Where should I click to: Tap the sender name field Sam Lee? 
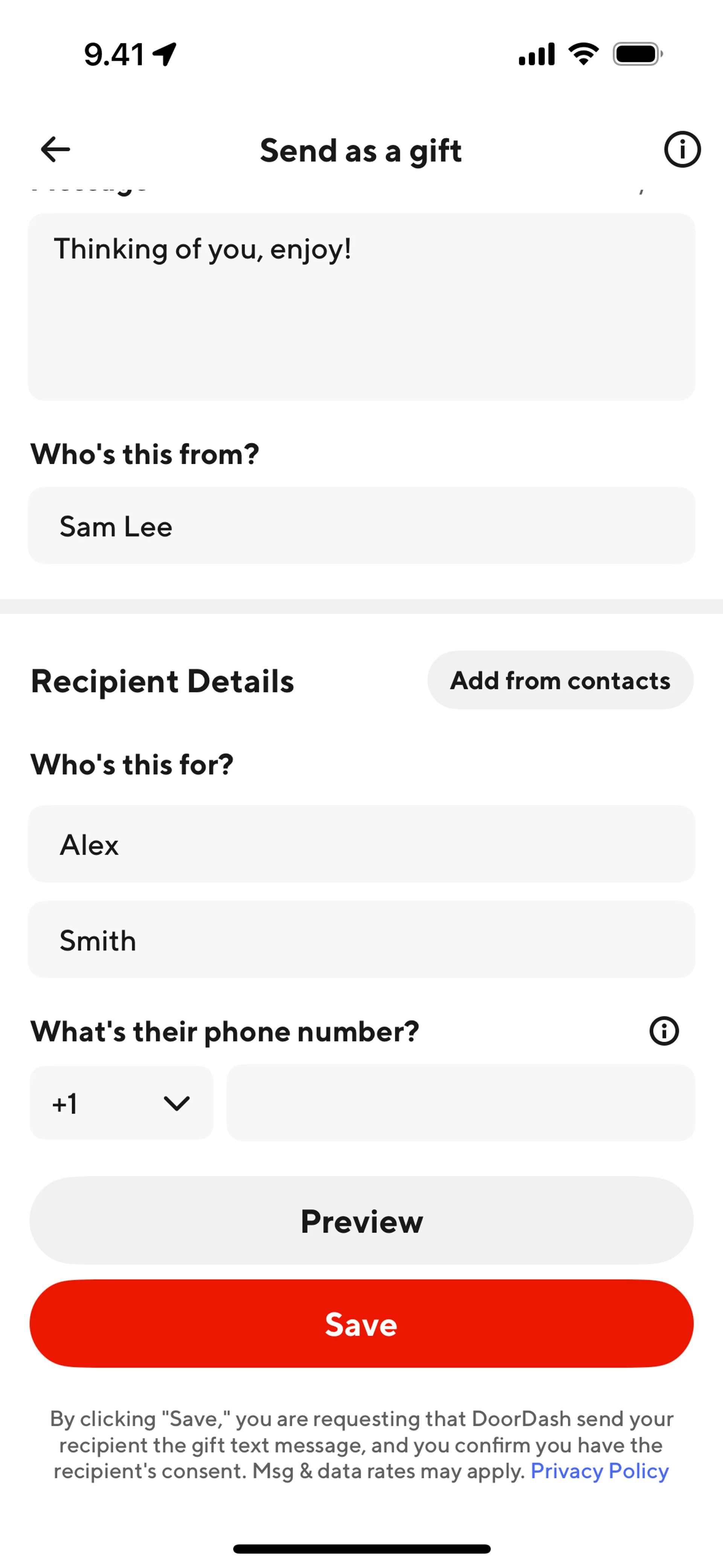361,525
